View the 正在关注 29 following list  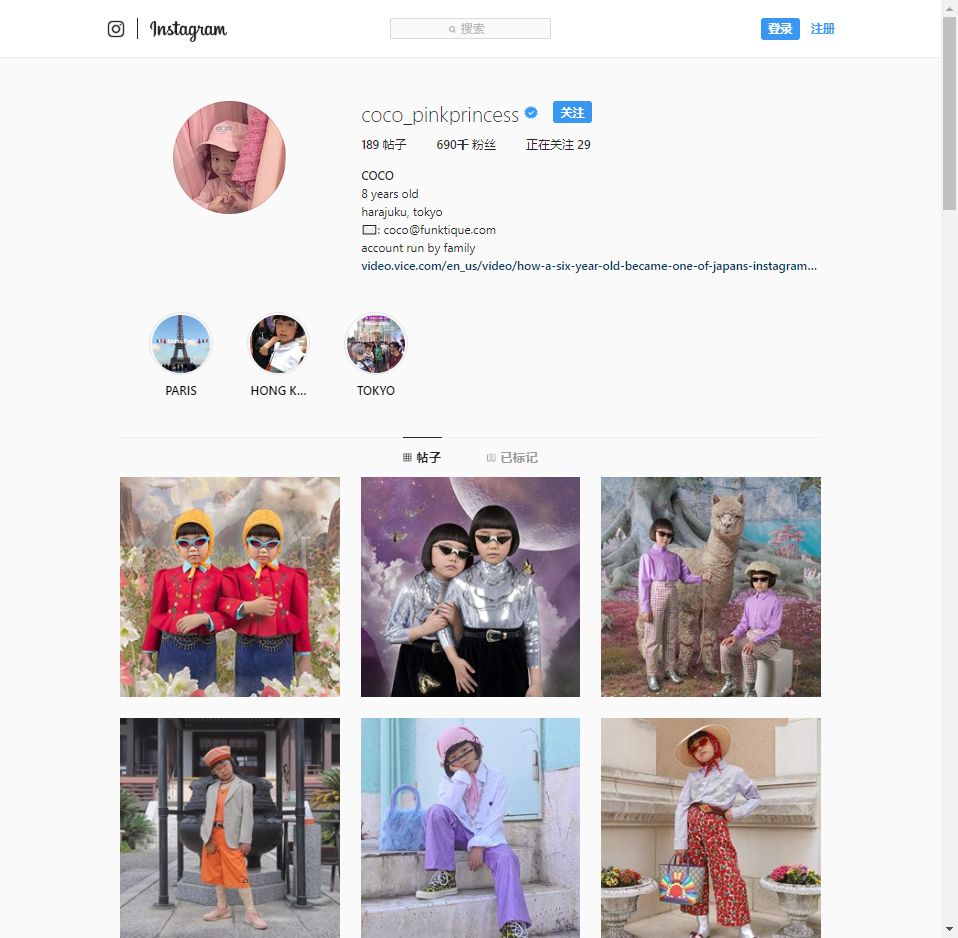(x=558, y=145)
